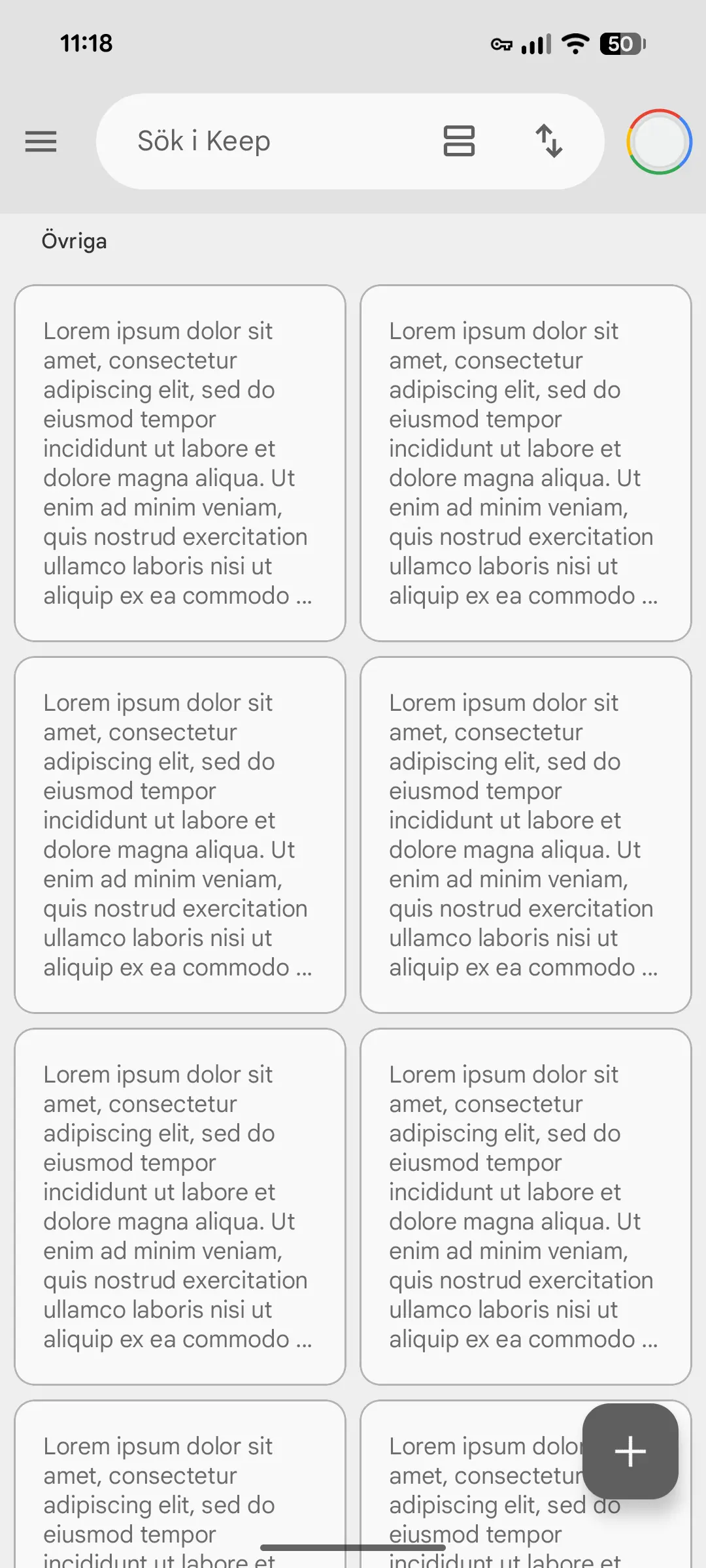Open the navigation drawer menu
706x1568 pixels.
[41, 141]
